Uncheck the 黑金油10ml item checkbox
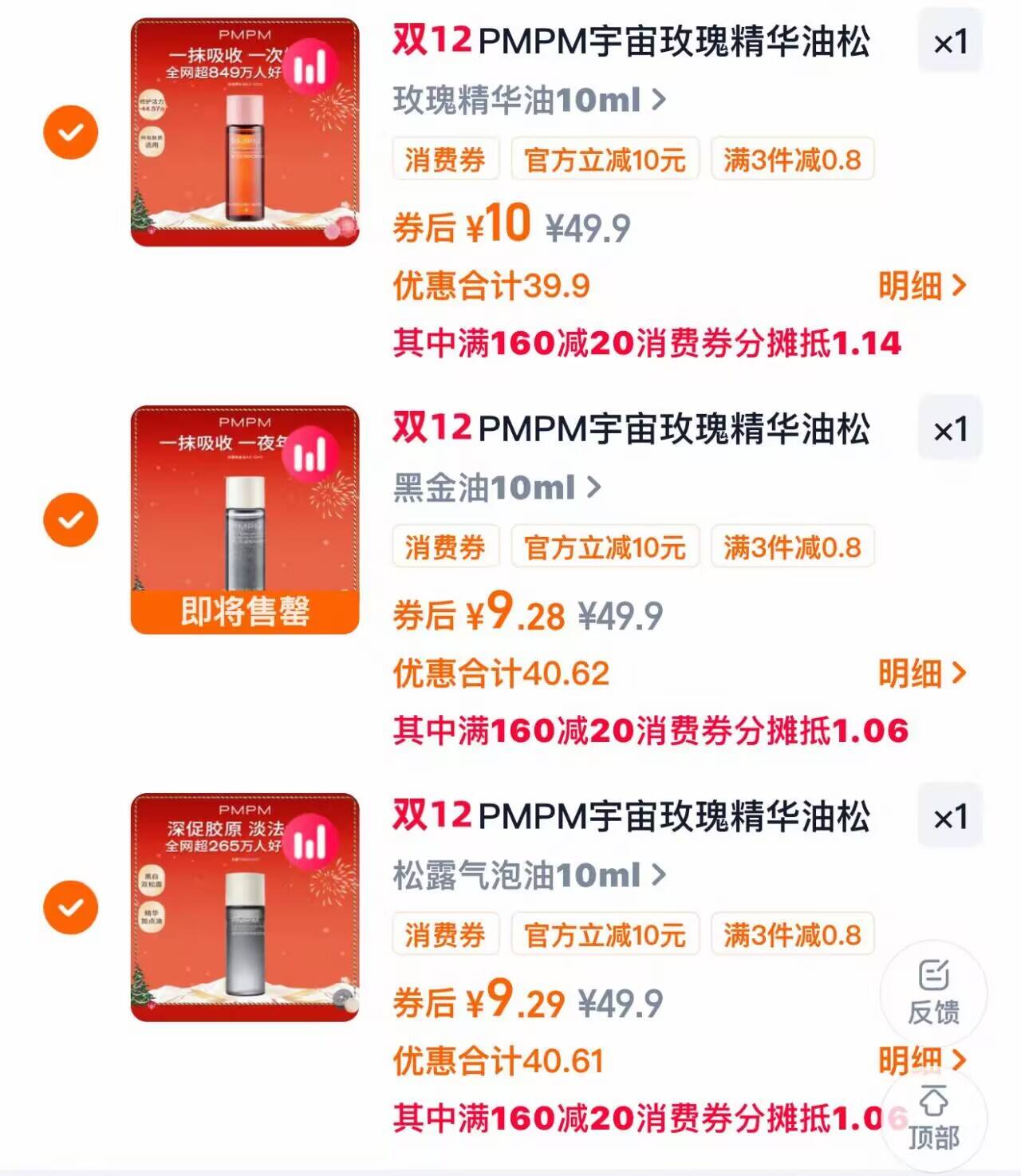 pos(71,519)
